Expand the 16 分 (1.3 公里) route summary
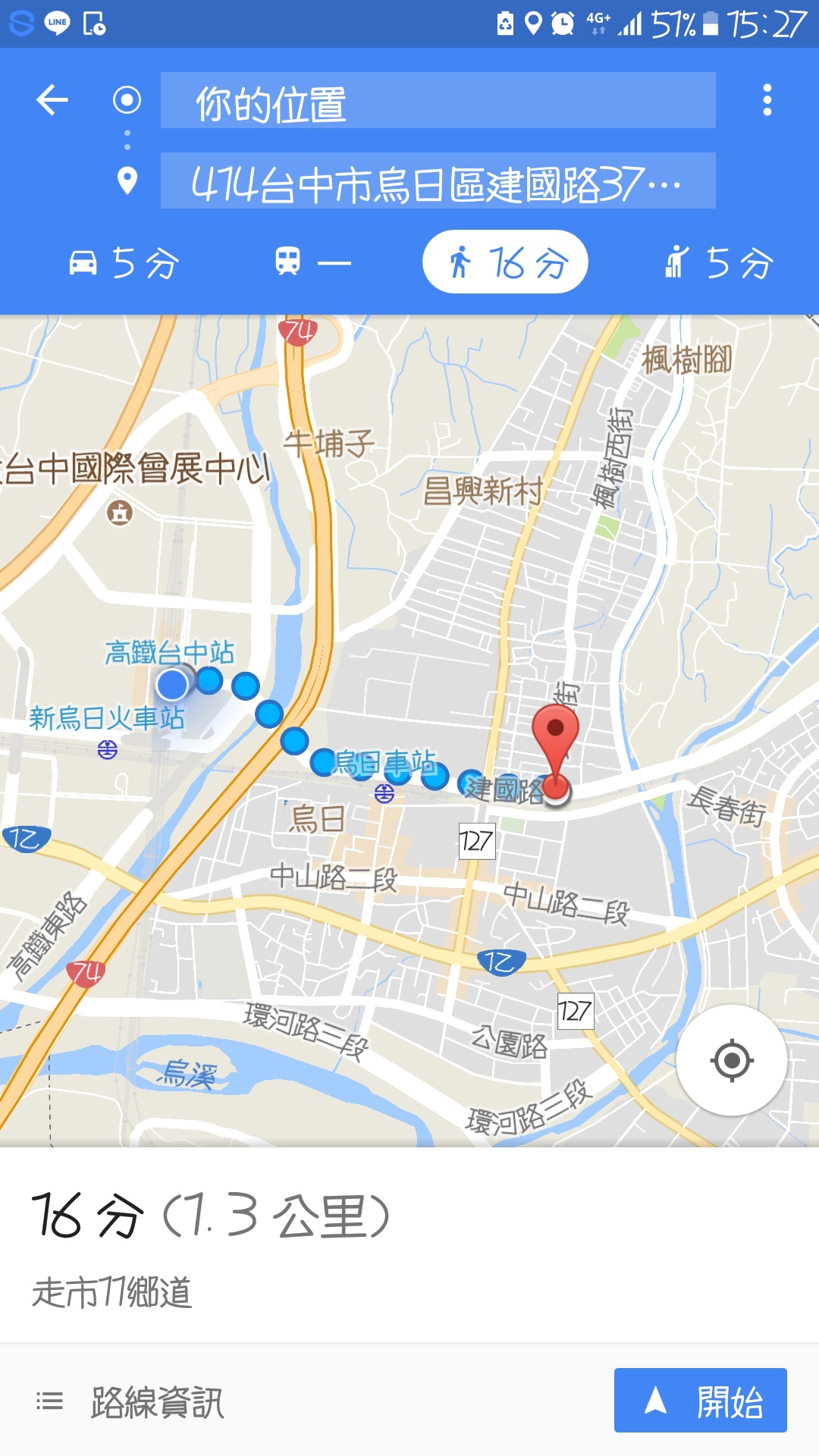 [212, 1216]
